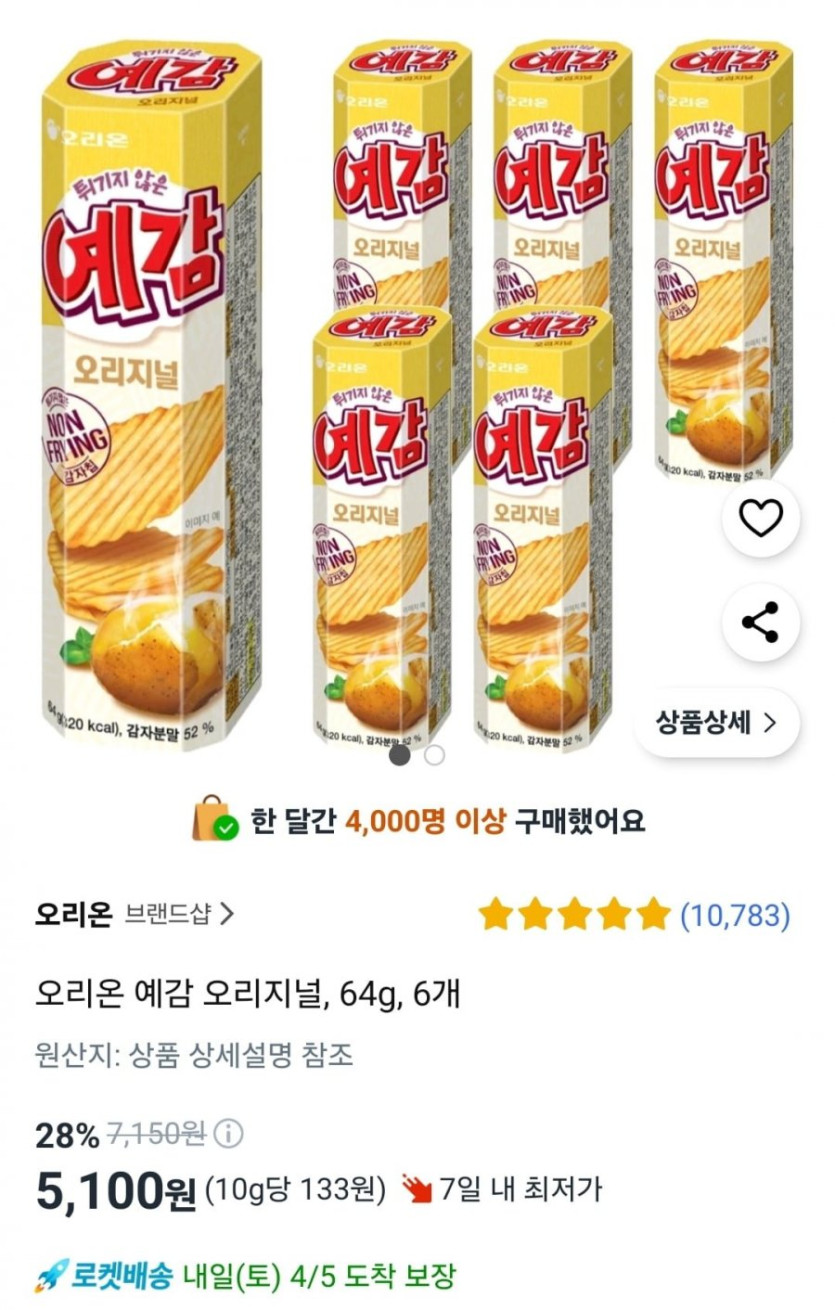This screenshot has height=1310, width=835.
Task: Jump to the second product image dot
Action: tap(434, 755)
